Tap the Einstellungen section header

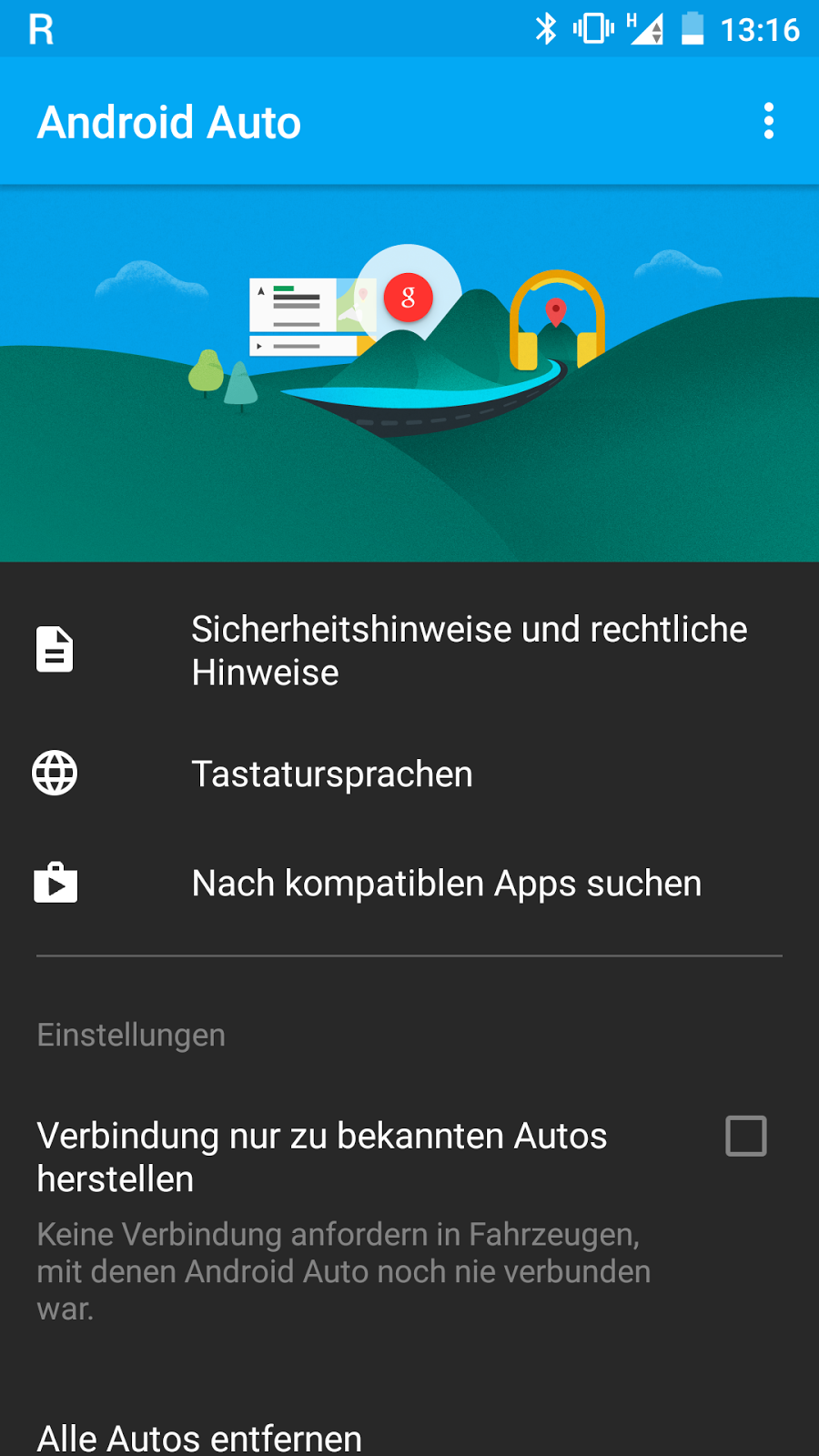130,1035
